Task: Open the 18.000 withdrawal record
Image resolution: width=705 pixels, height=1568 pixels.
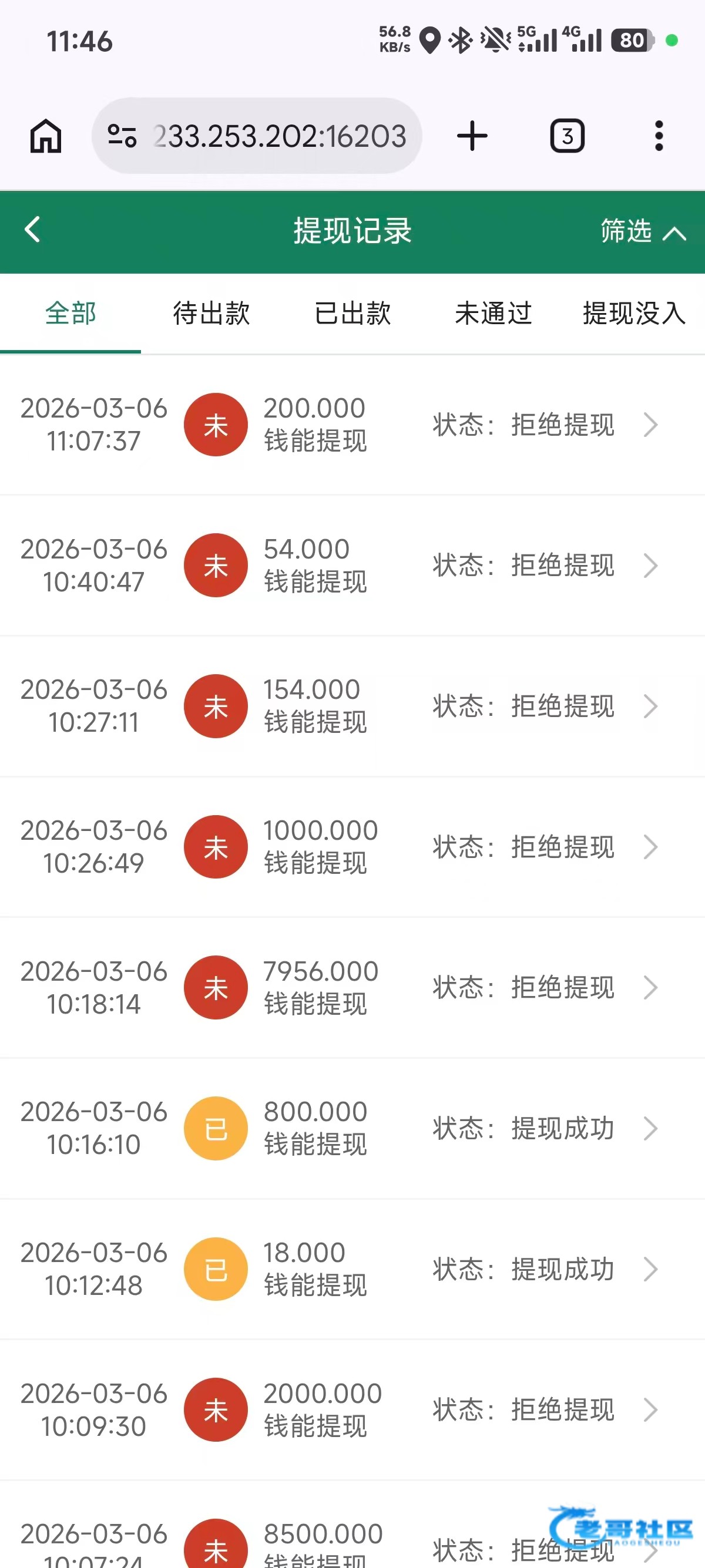Action: click(352, 1269)
